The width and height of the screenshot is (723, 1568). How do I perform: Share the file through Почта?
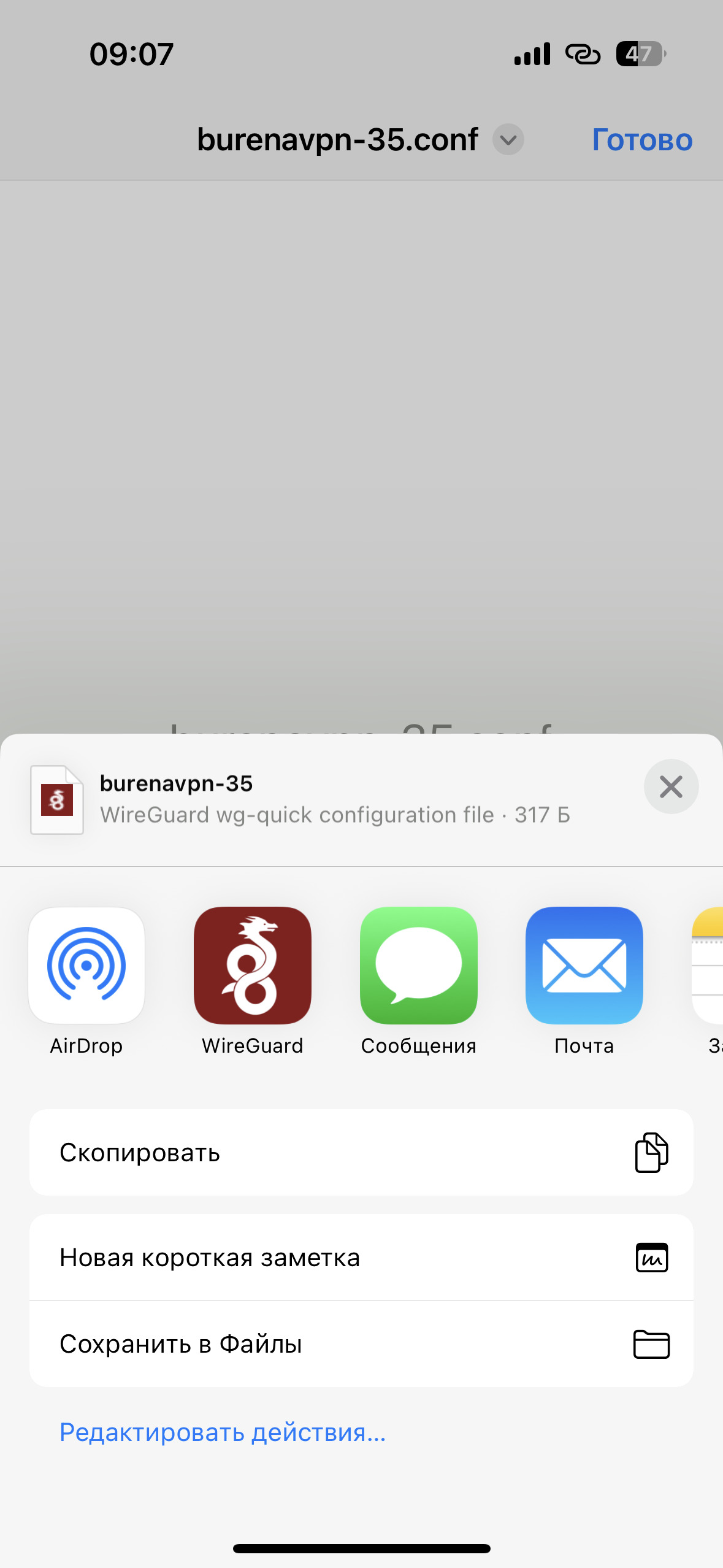(584, 966)
